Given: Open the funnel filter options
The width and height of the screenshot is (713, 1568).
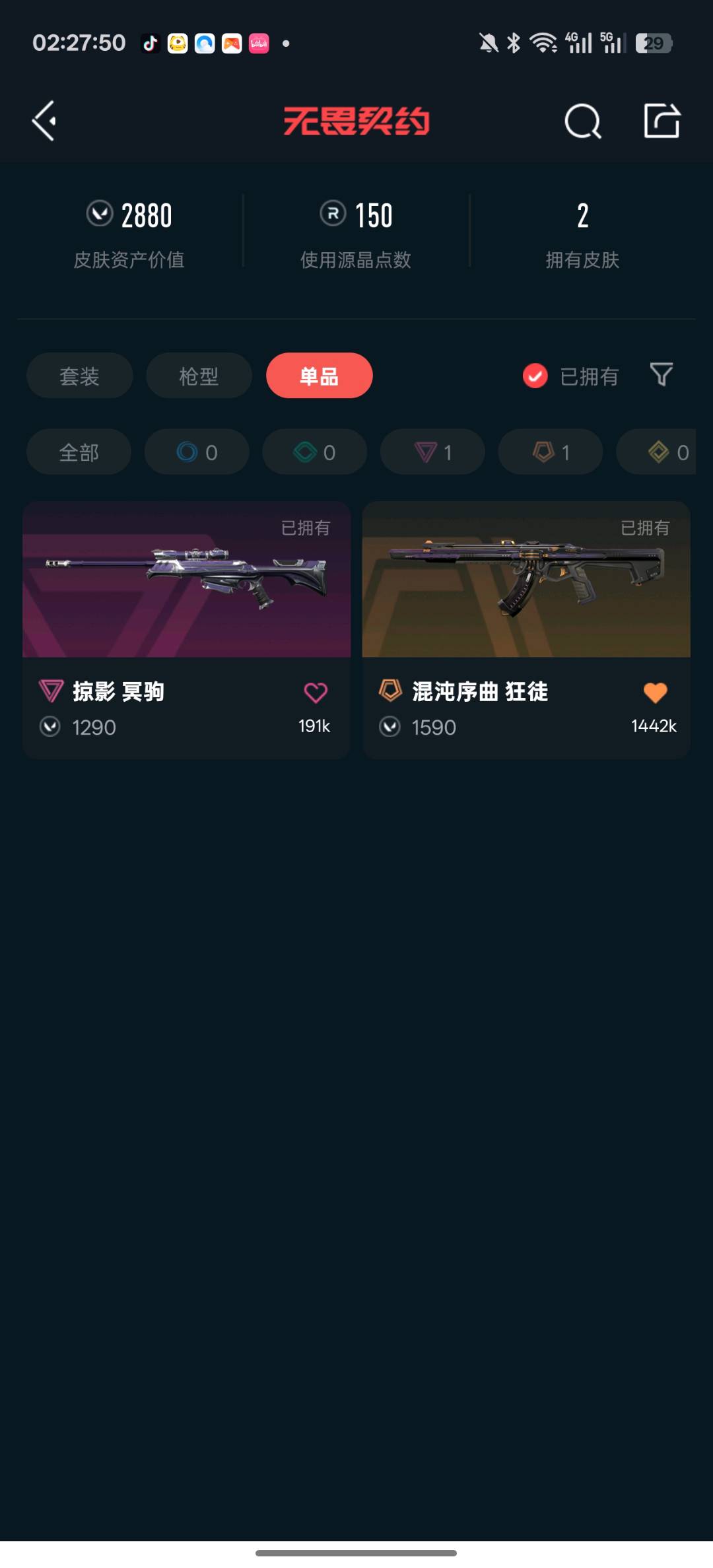Looking at the screenshot, I should [661, 374].
